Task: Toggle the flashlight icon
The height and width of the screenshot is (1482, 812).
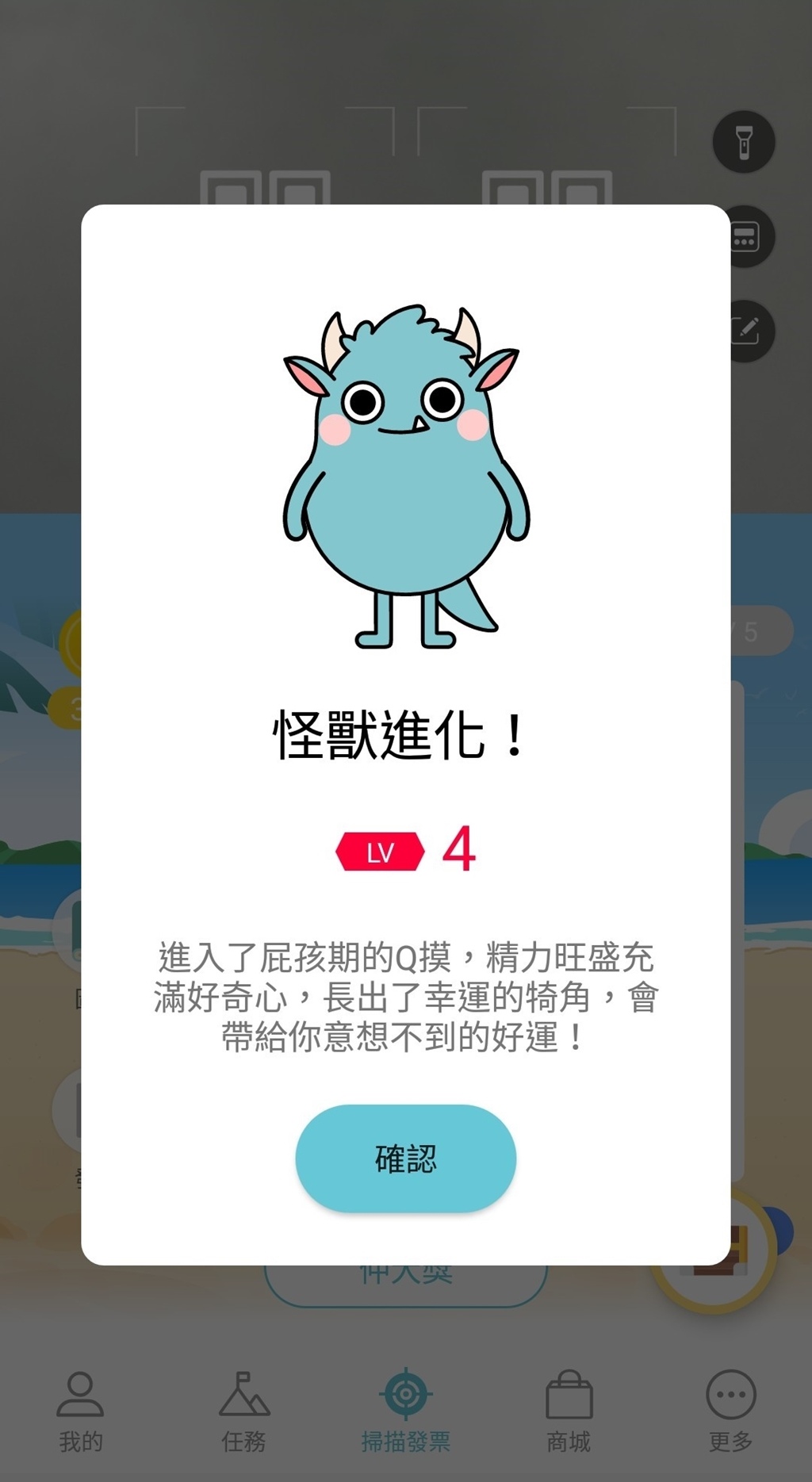Action: click(743, 143)
